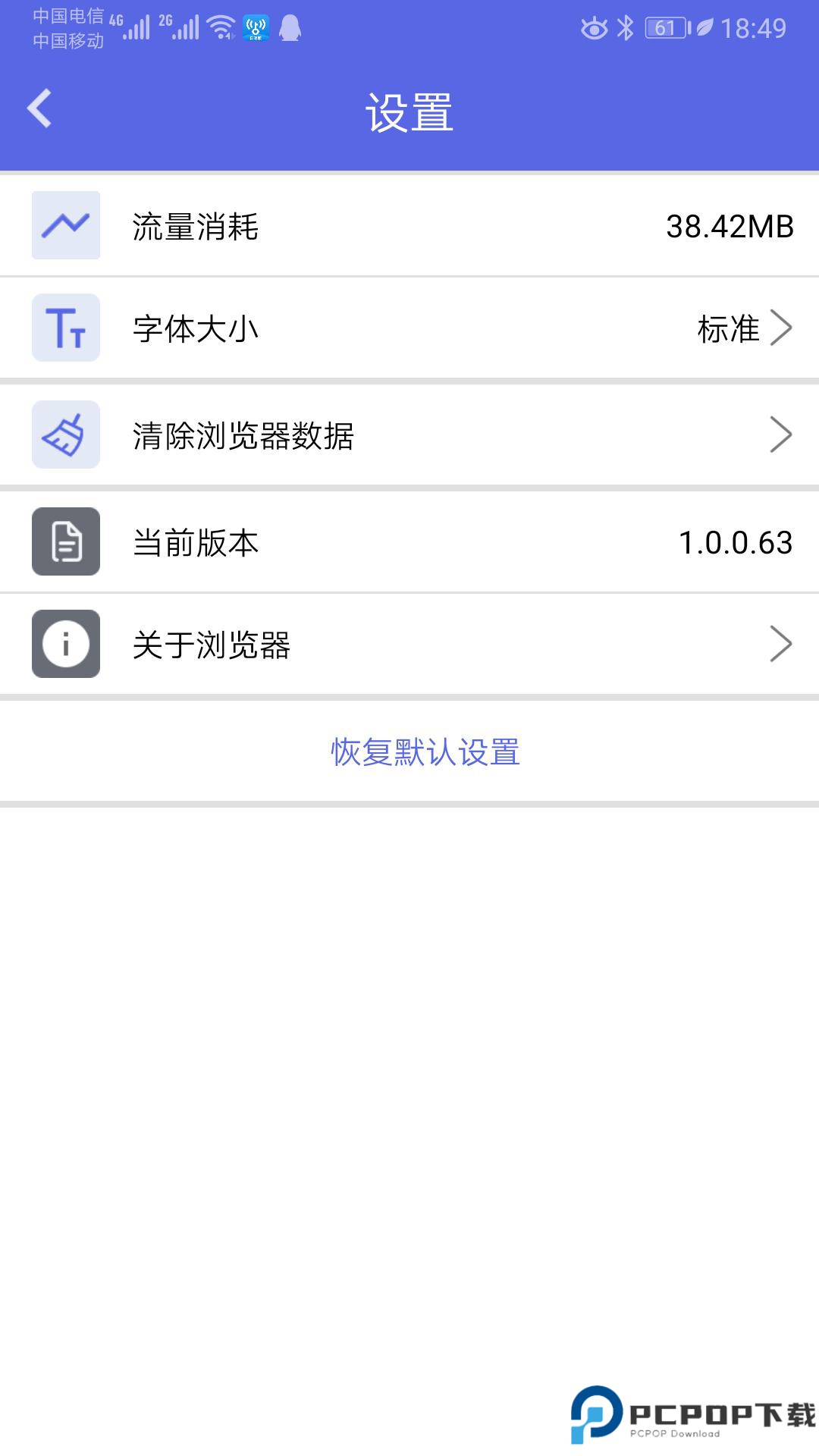Expand the 关于浏览器 chevron arrow
This screenshot has width=819, height=1456.
(782, 644)
